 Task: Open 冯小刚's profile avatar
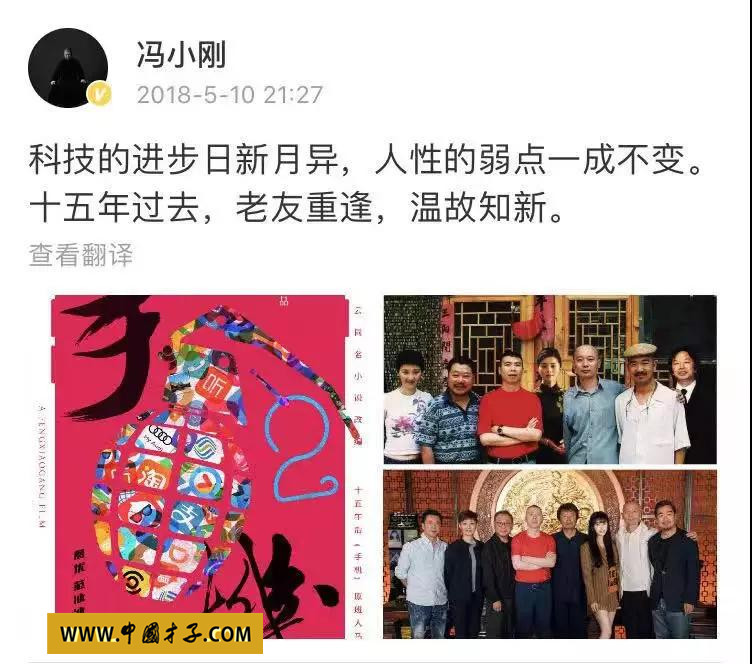point(68,68)
